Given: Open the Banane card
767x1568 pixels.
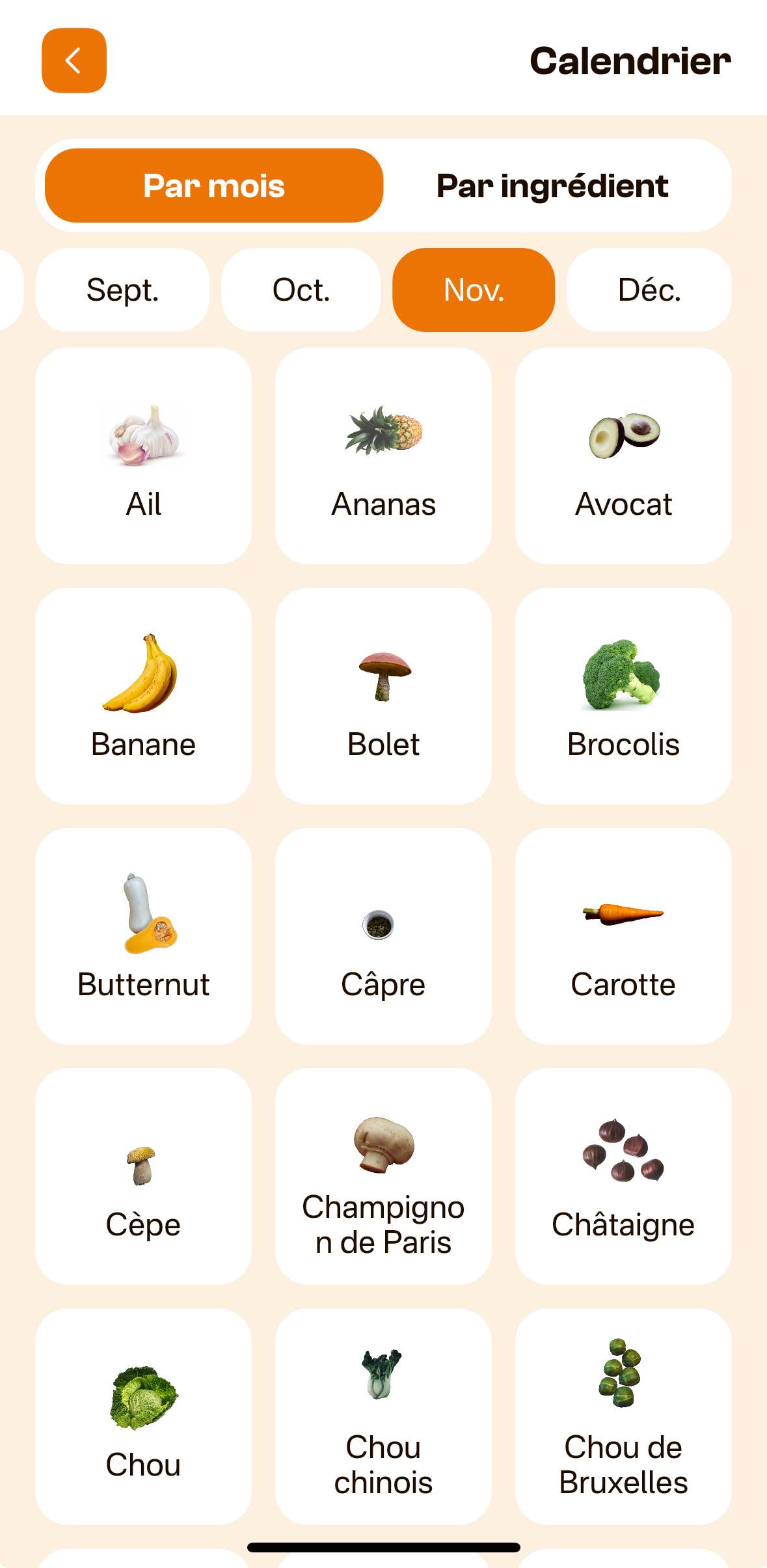Looking at the screenshot, I should click(x=144, y=696).
